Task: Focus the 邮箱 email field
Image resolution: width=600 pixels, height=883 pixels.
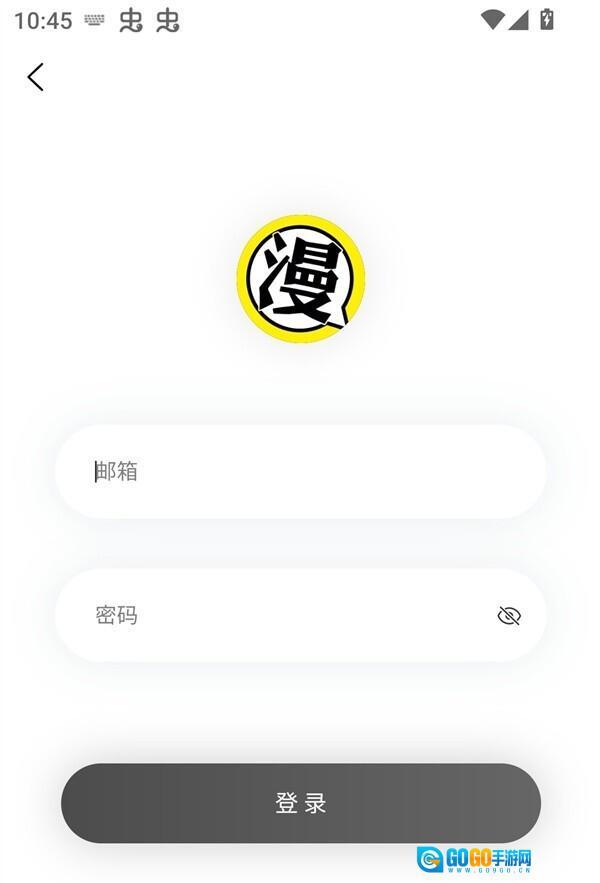Action: pyautogui.click(x=300, y=472)
